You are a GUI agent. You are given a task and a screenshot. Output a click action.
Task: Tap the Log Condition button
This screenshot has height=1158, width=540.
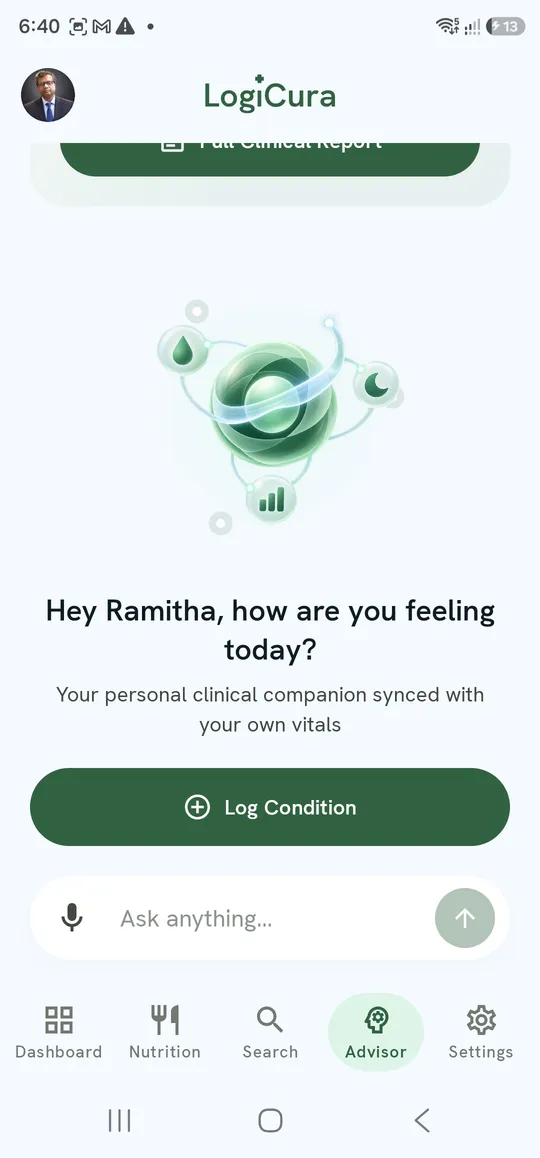coord(270,807)
